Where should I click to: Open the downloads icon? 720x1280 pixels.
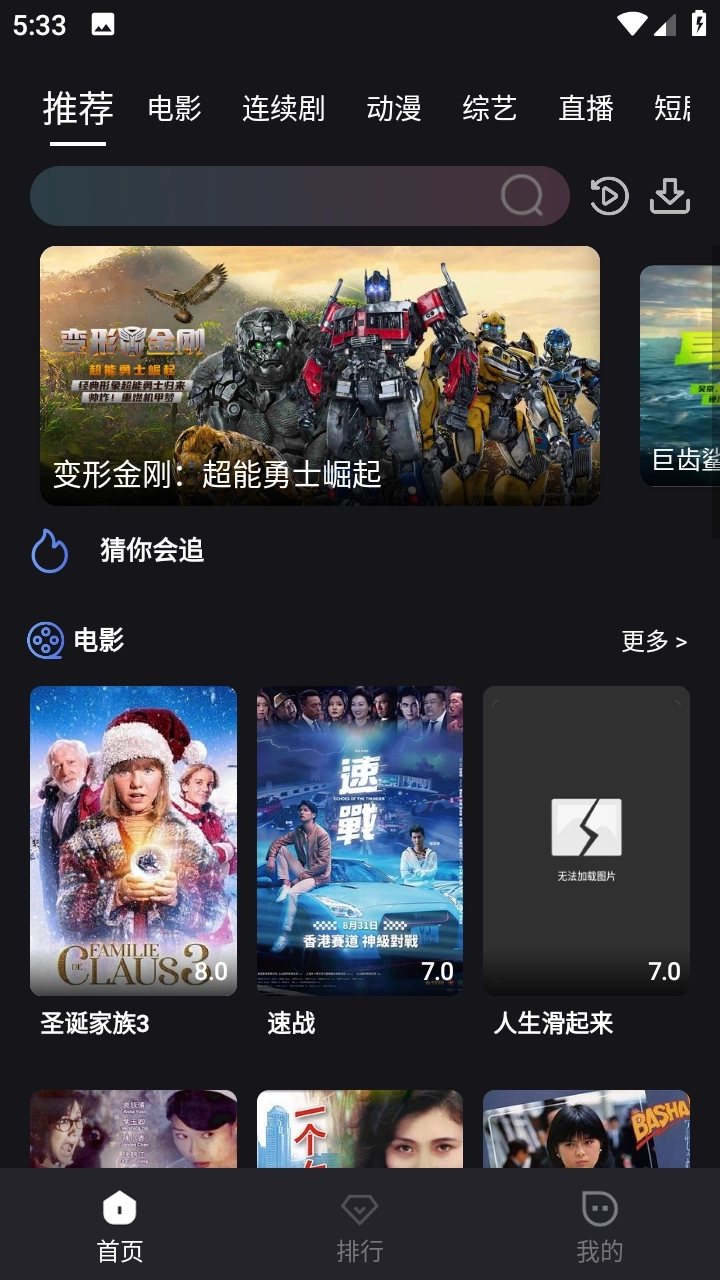670,196
